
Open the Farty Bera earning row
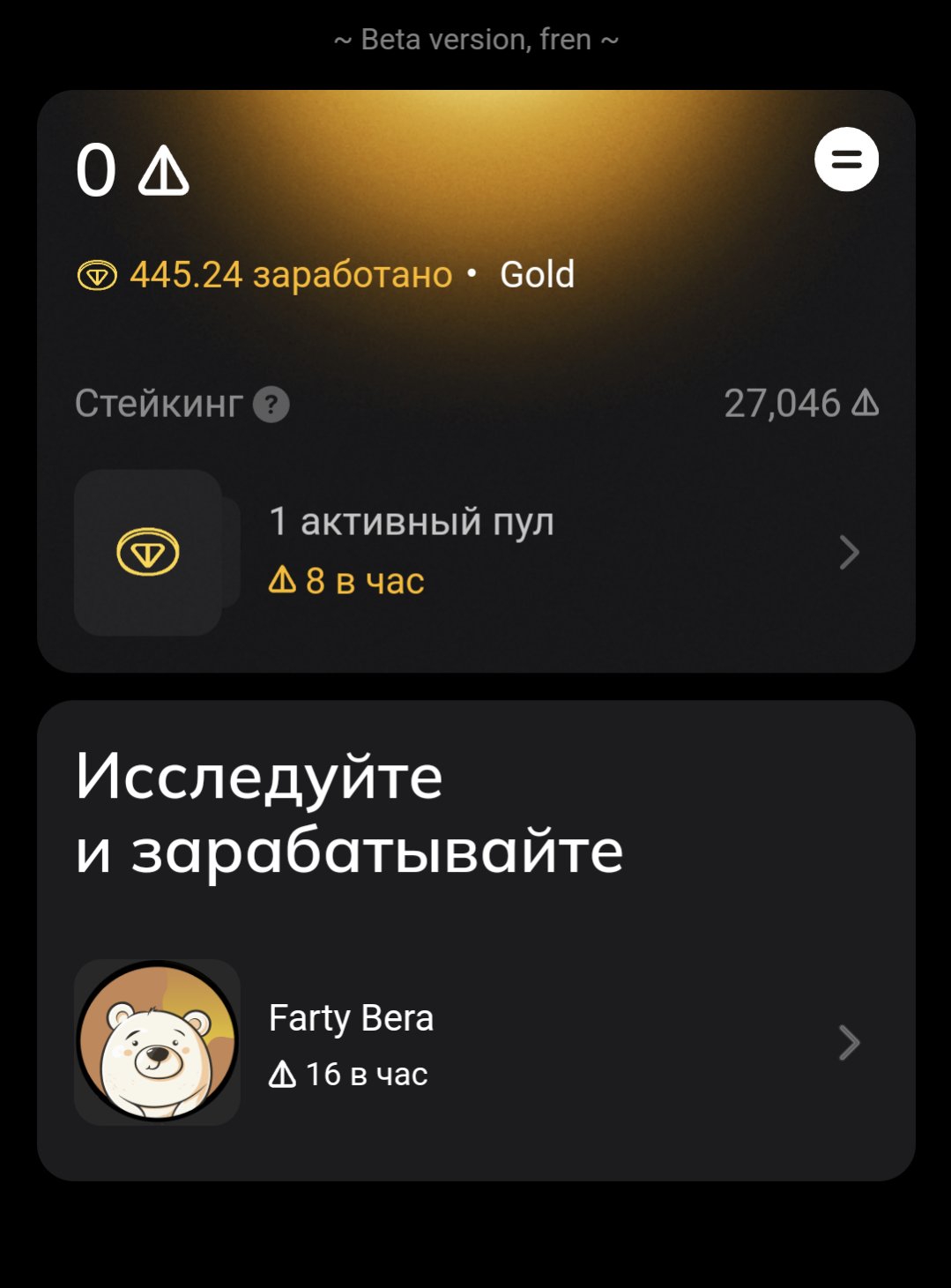pos(476,1042)
